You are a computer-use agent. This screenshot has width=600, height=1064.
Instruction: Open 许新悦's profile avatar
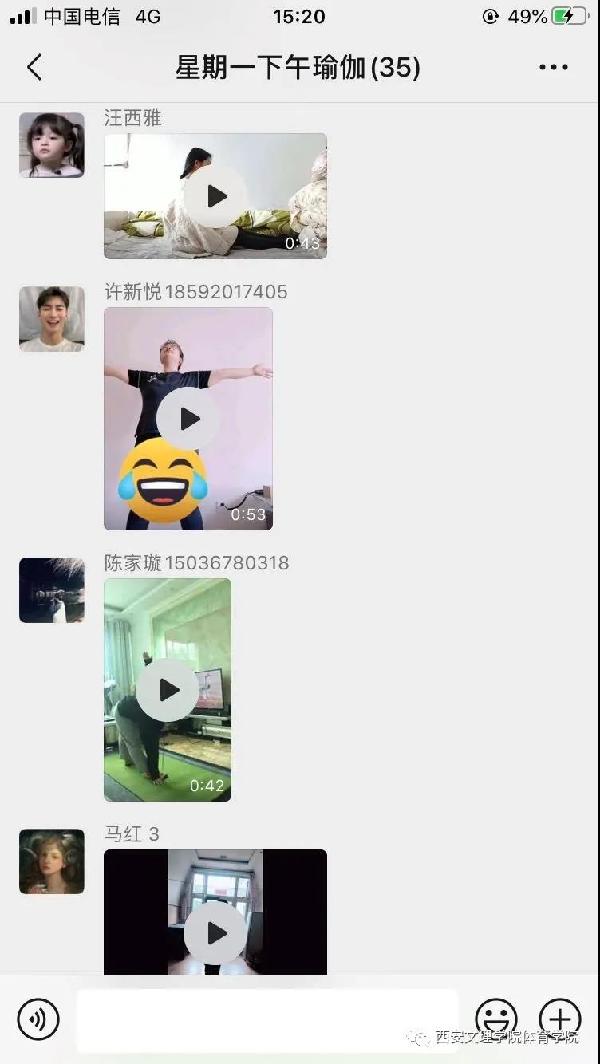point(52,319)
